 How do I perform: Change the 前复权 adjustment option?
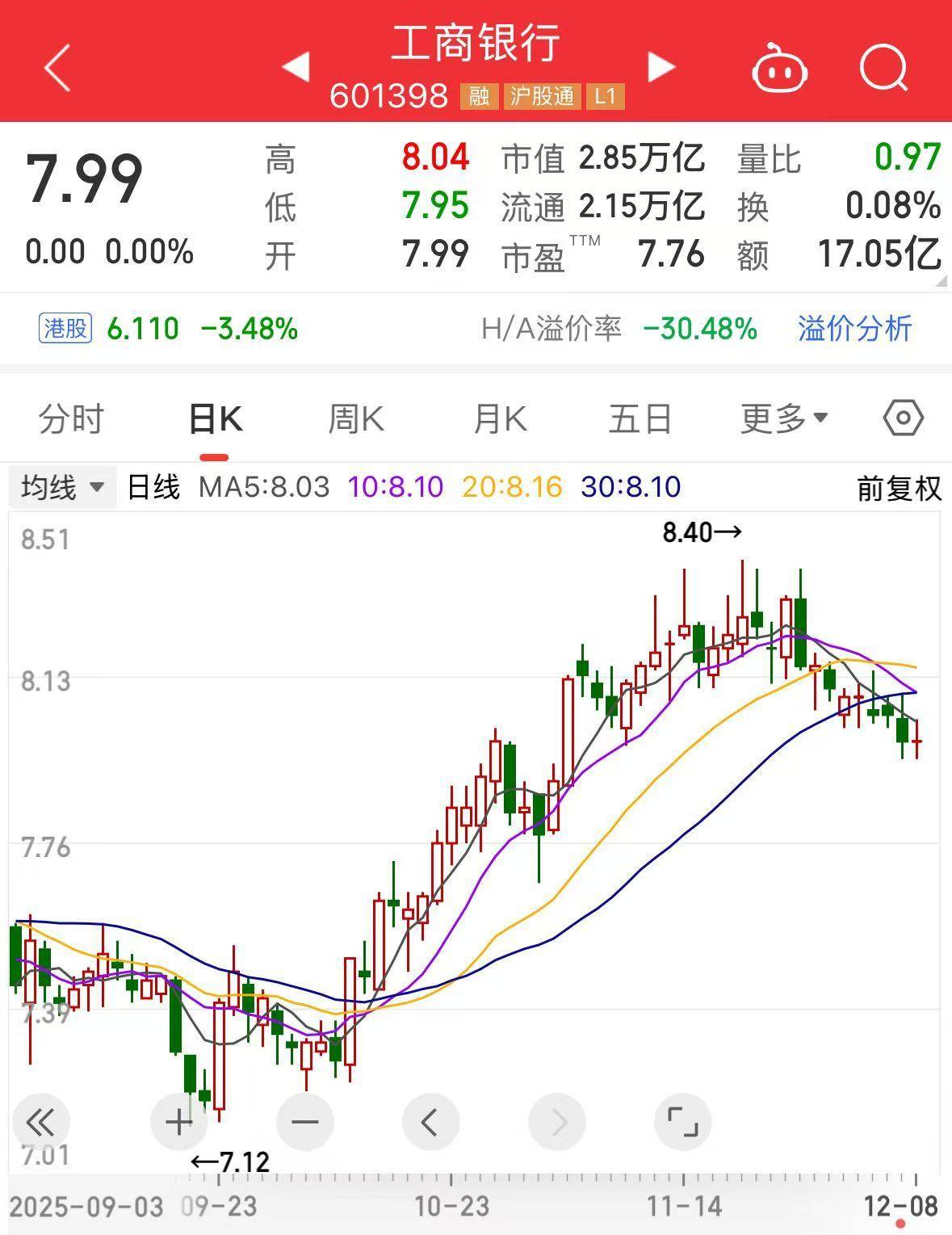point(899,488)
